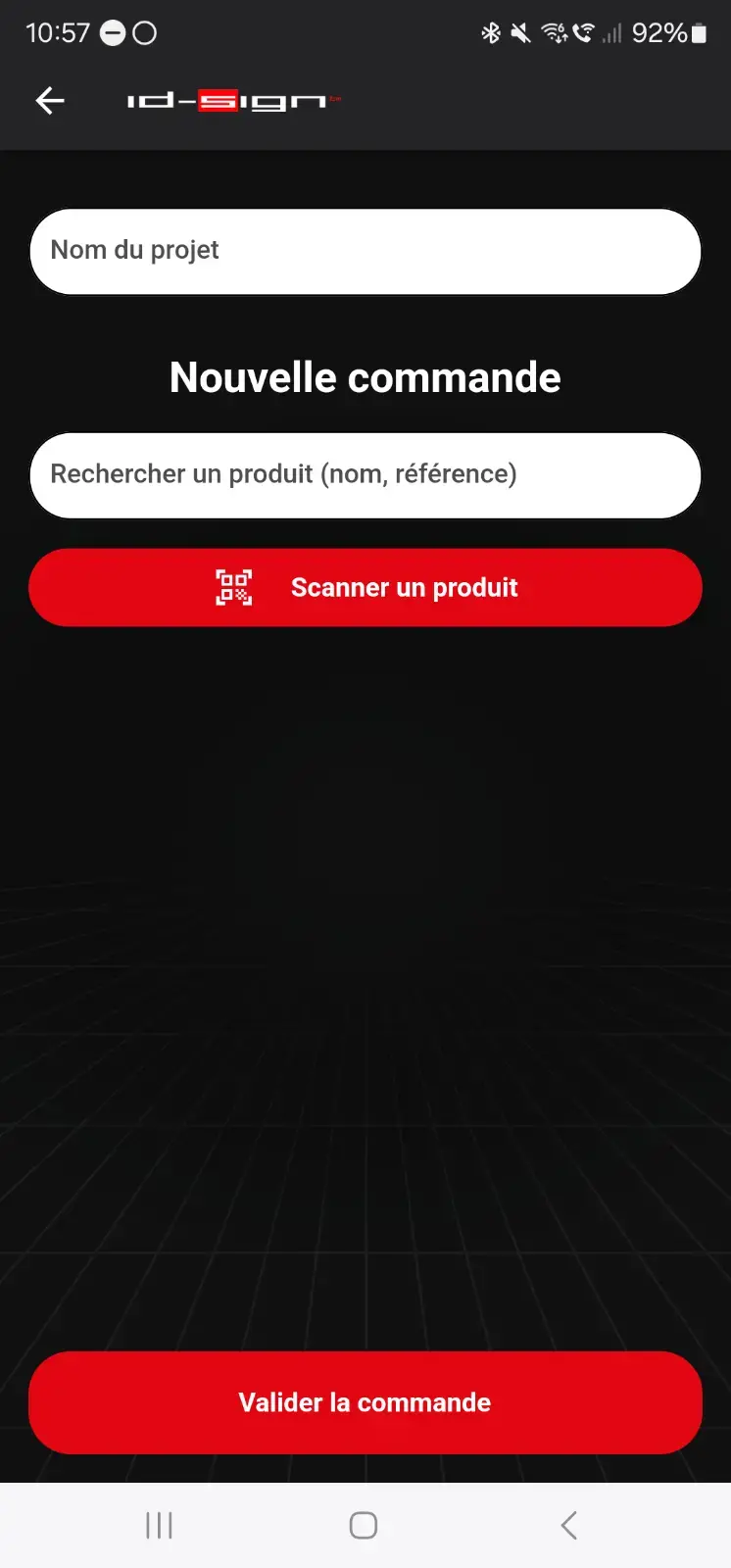The height and width of the screenshot is (1568, 731).
Task: Tap Scanner un produit
Action: [365, 587]
